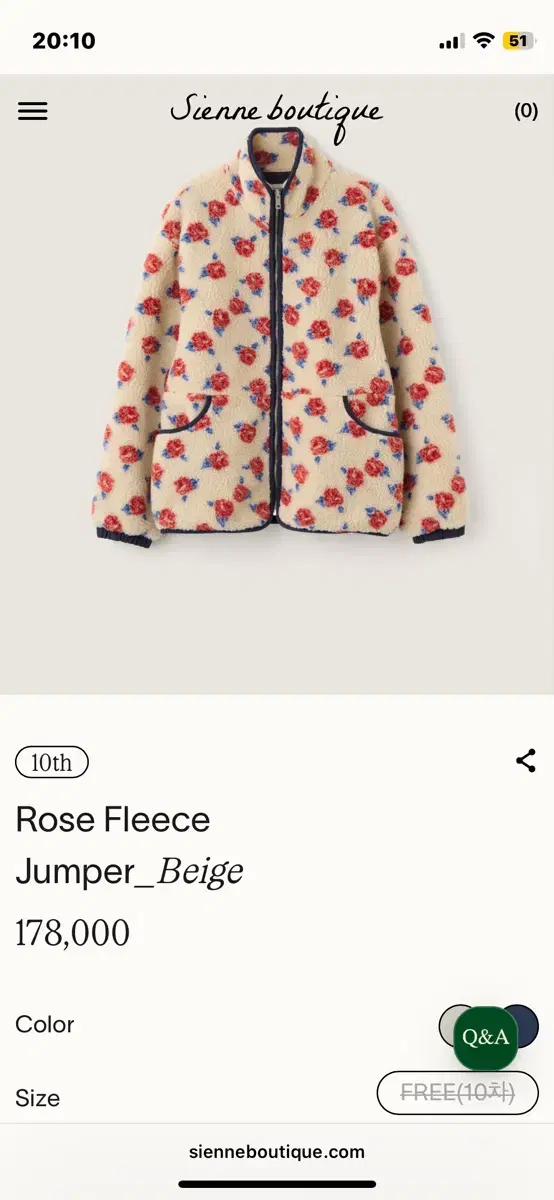Open the shopping cart (0)

(x=526, y=111)
